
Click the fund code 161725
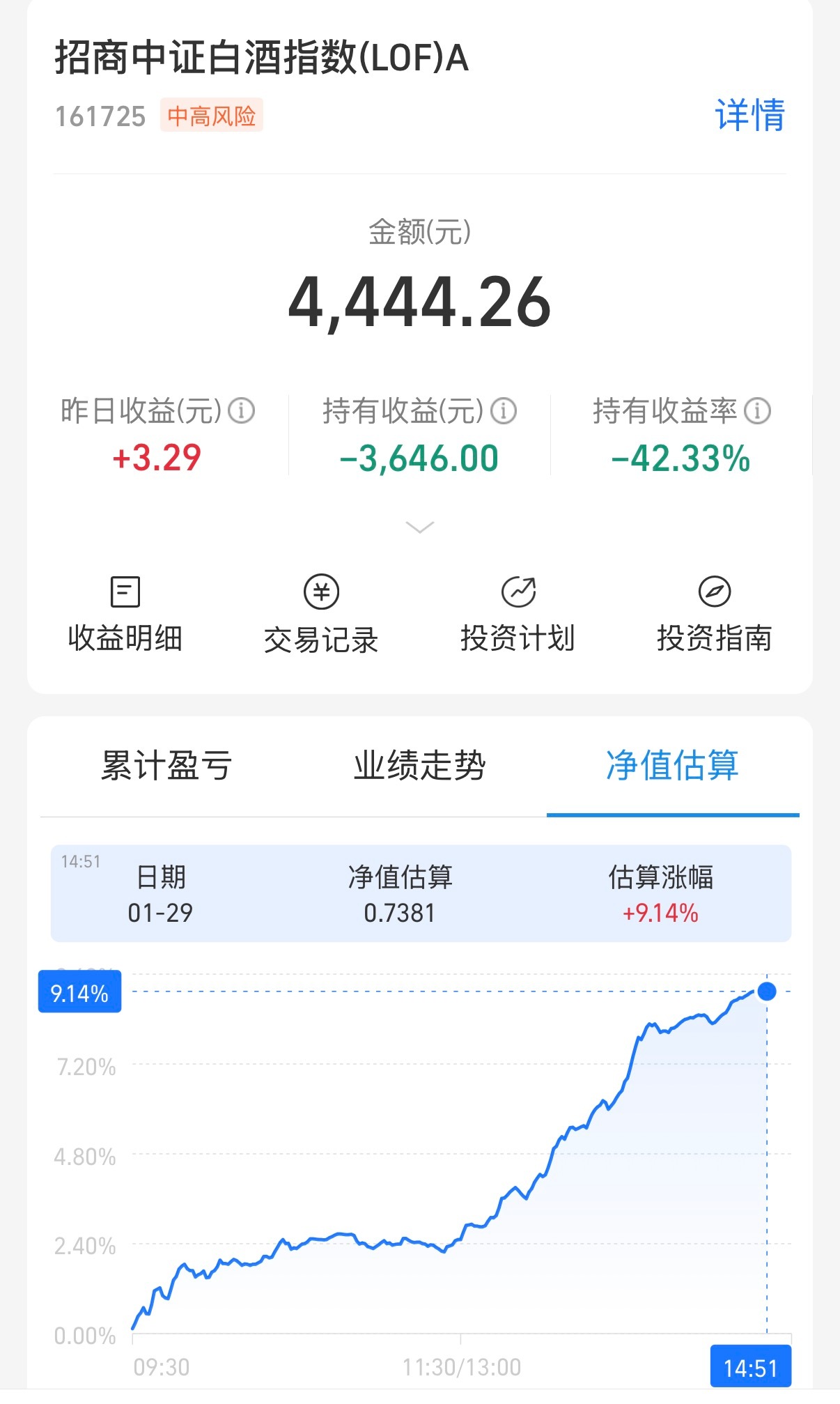click(102, 116)
